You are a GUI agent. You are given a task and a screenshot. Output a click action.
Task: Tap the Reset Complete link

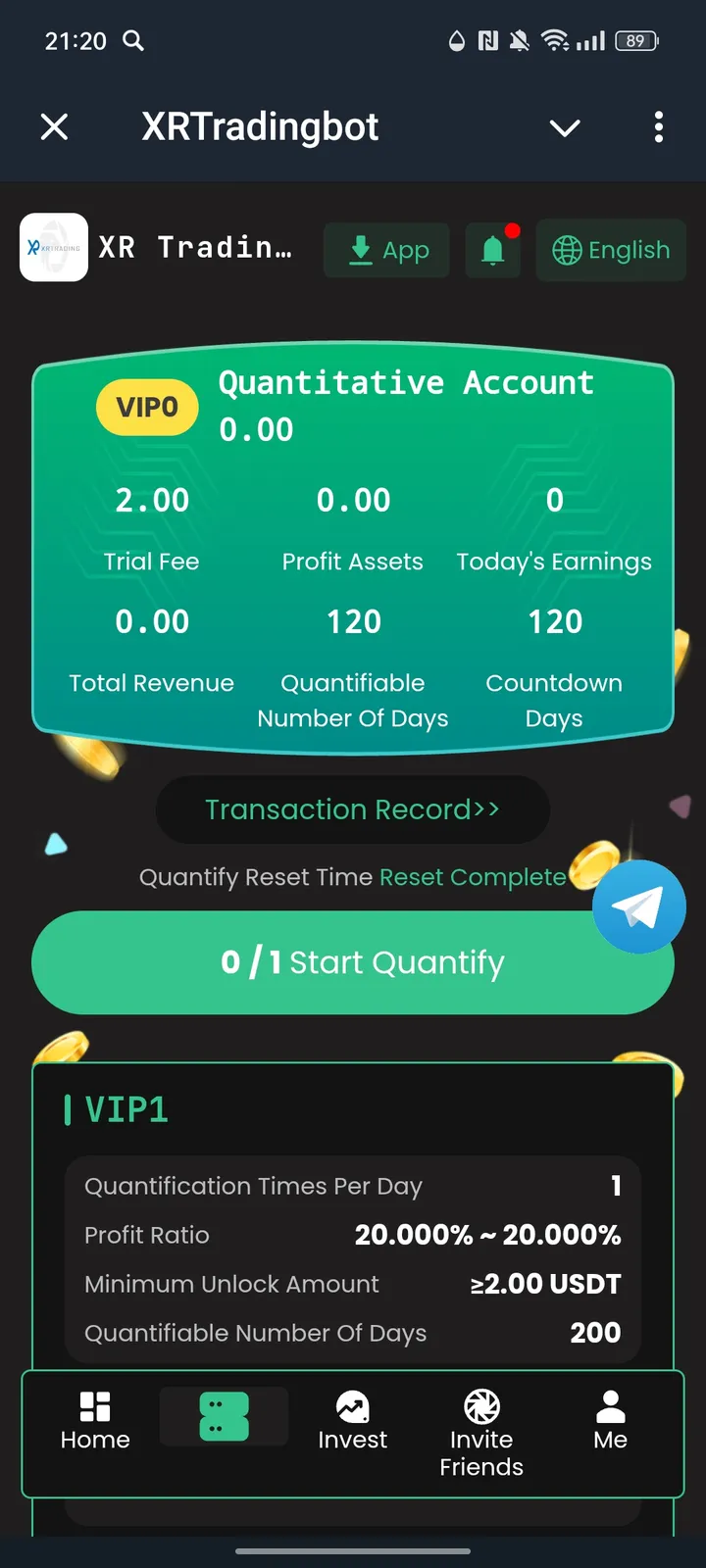pyautogui.click(x=472, y=877)
